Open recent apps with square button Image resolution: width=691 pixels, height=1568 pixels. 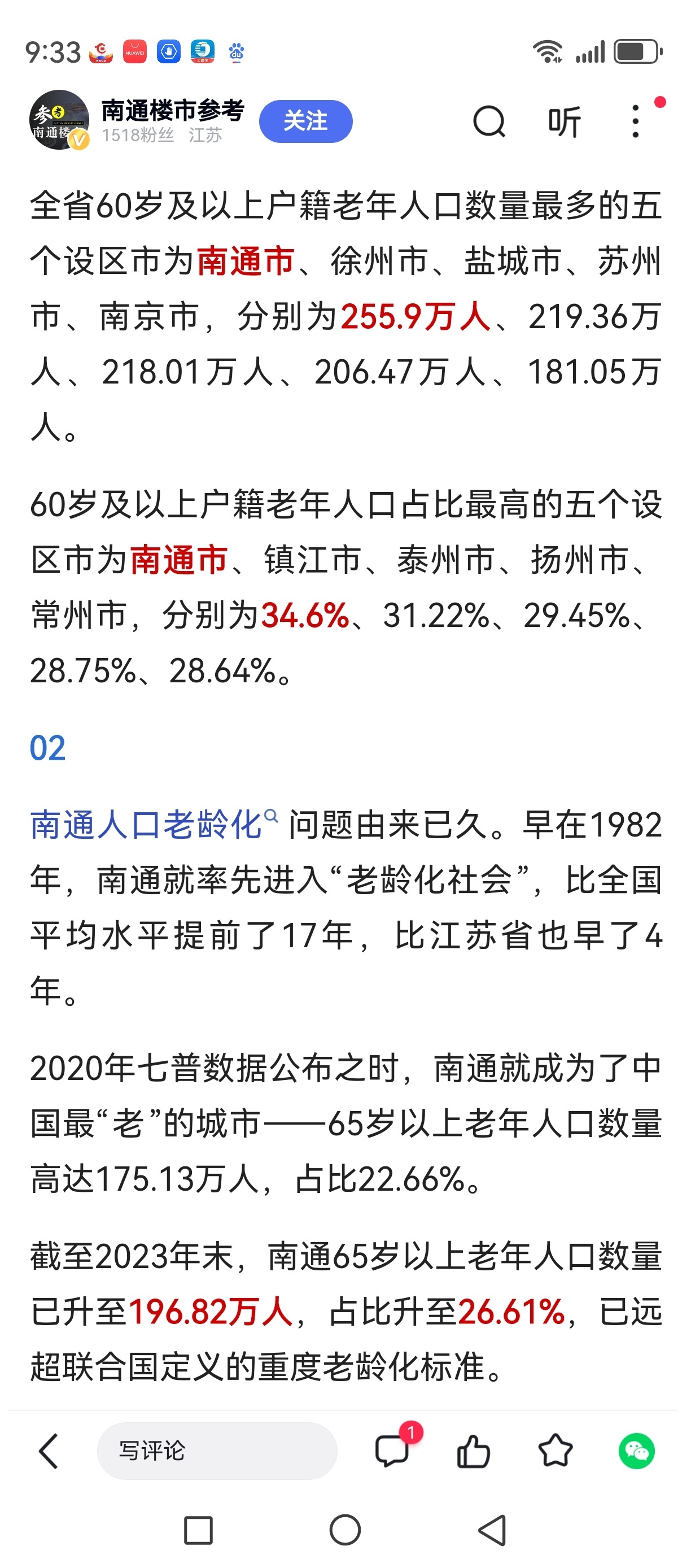[x=198, y=1530]
